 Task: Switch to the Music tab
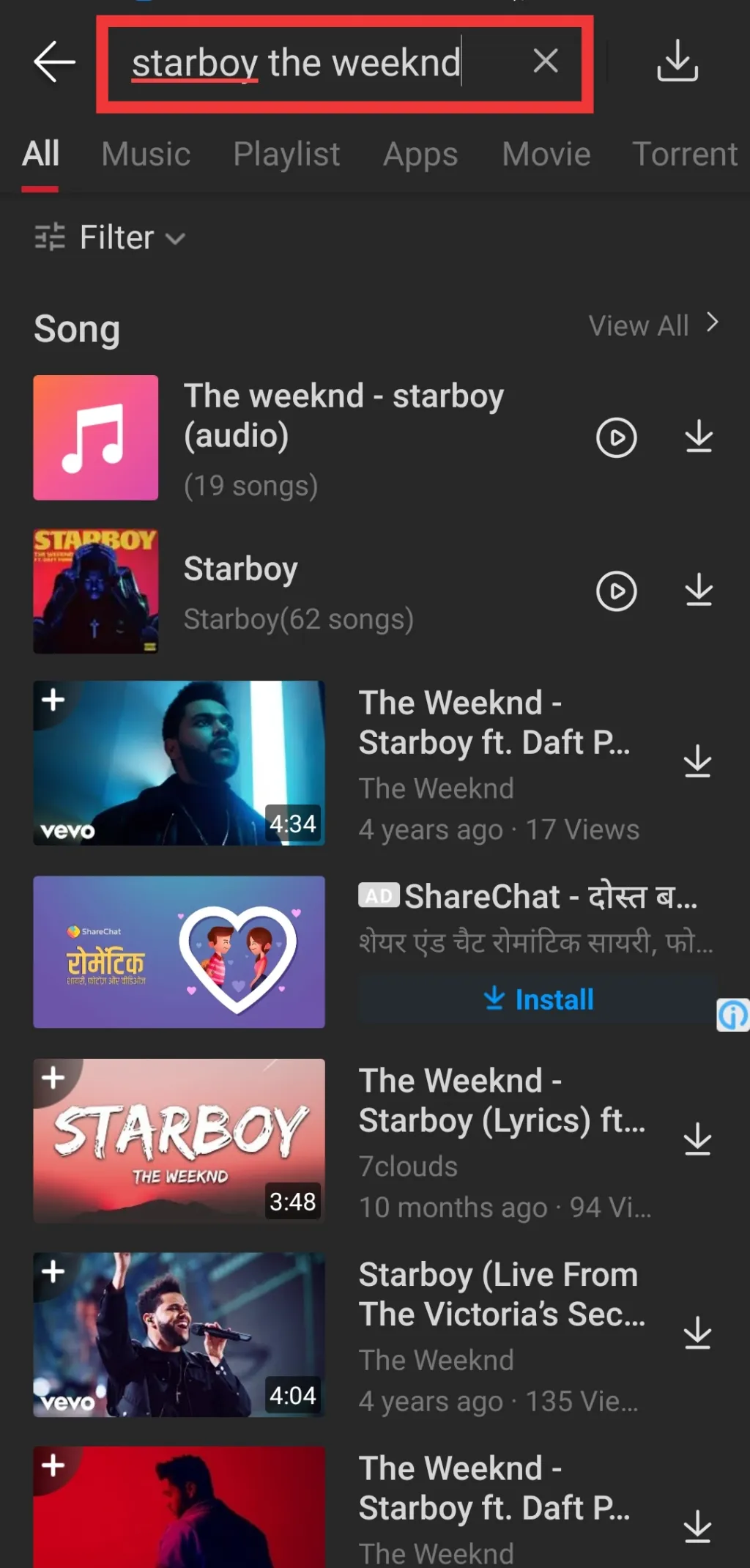point(146,154)
